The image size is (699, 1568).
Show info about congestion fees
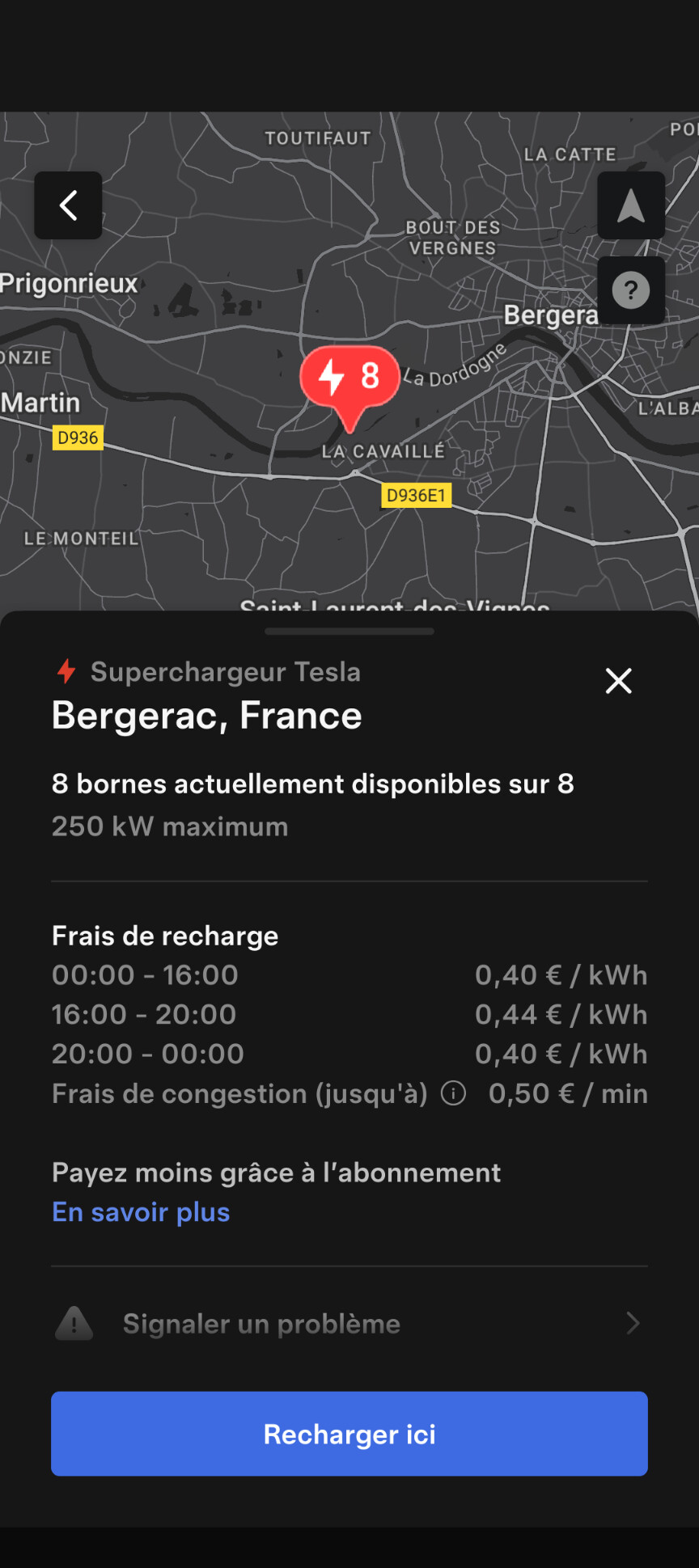pos(453,1094)
